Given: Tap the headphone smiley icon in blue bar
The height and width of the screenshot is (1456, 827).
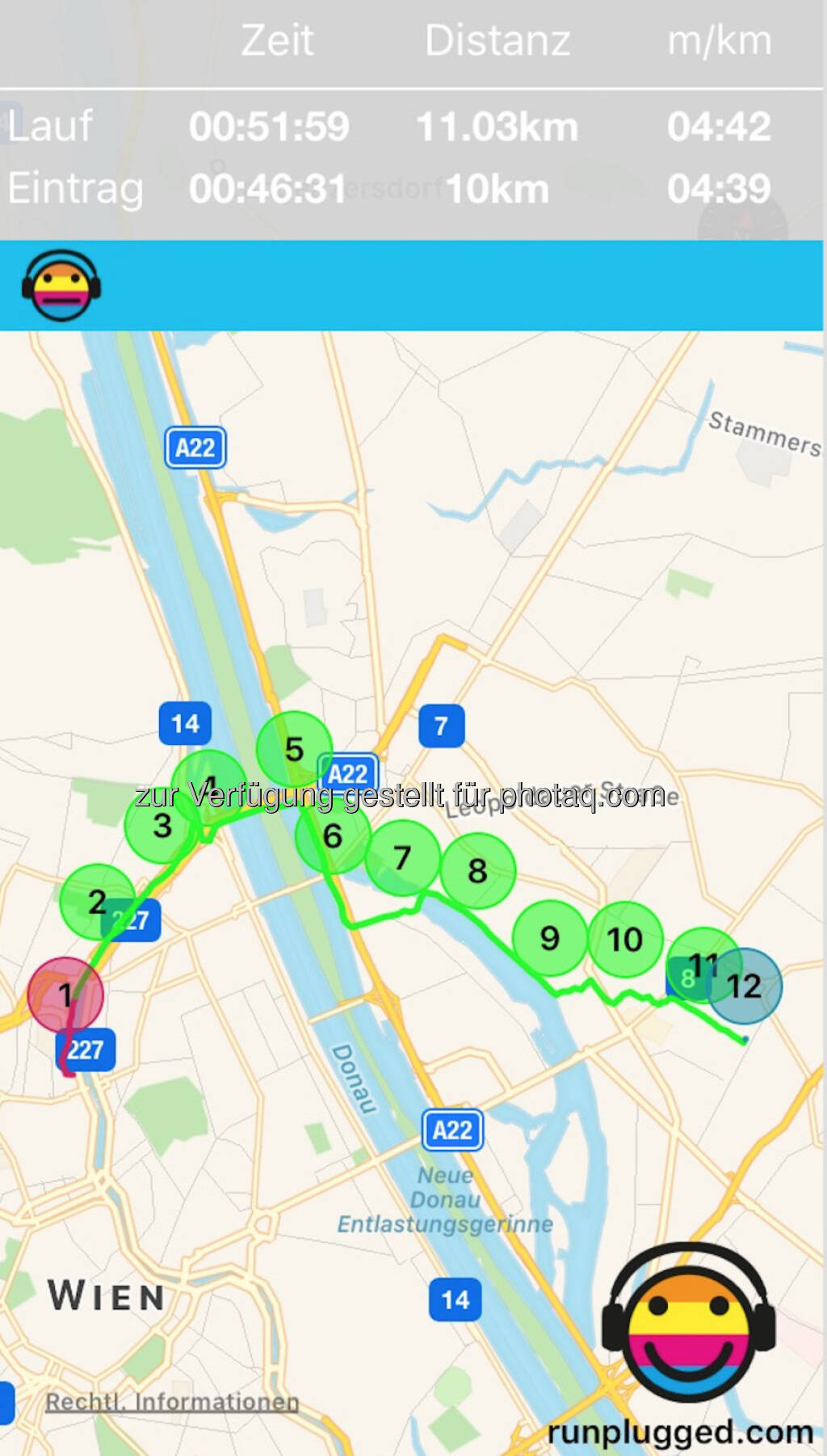Looking at the screenshot, I should pos(61,285).
